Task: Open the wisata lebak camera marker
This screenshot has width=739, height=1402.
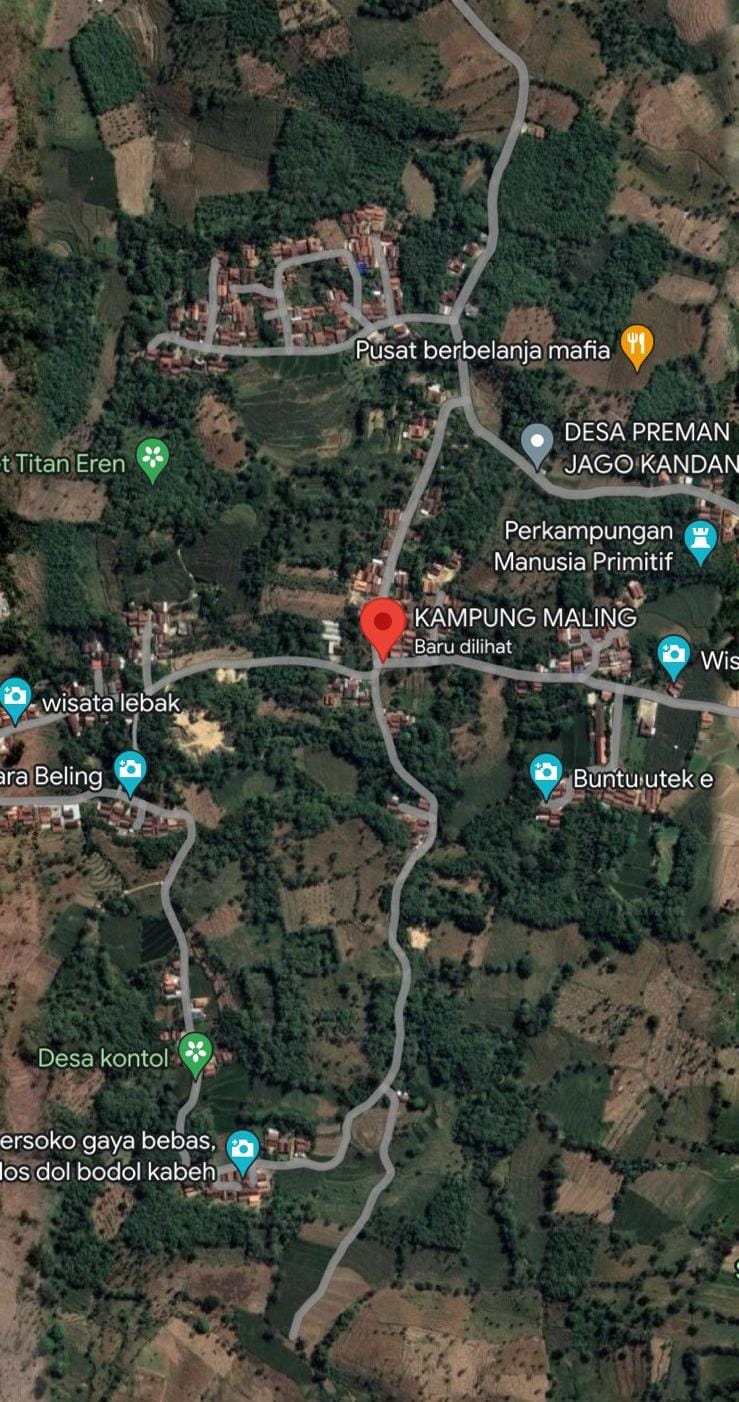Action: (x=15, y=697)
